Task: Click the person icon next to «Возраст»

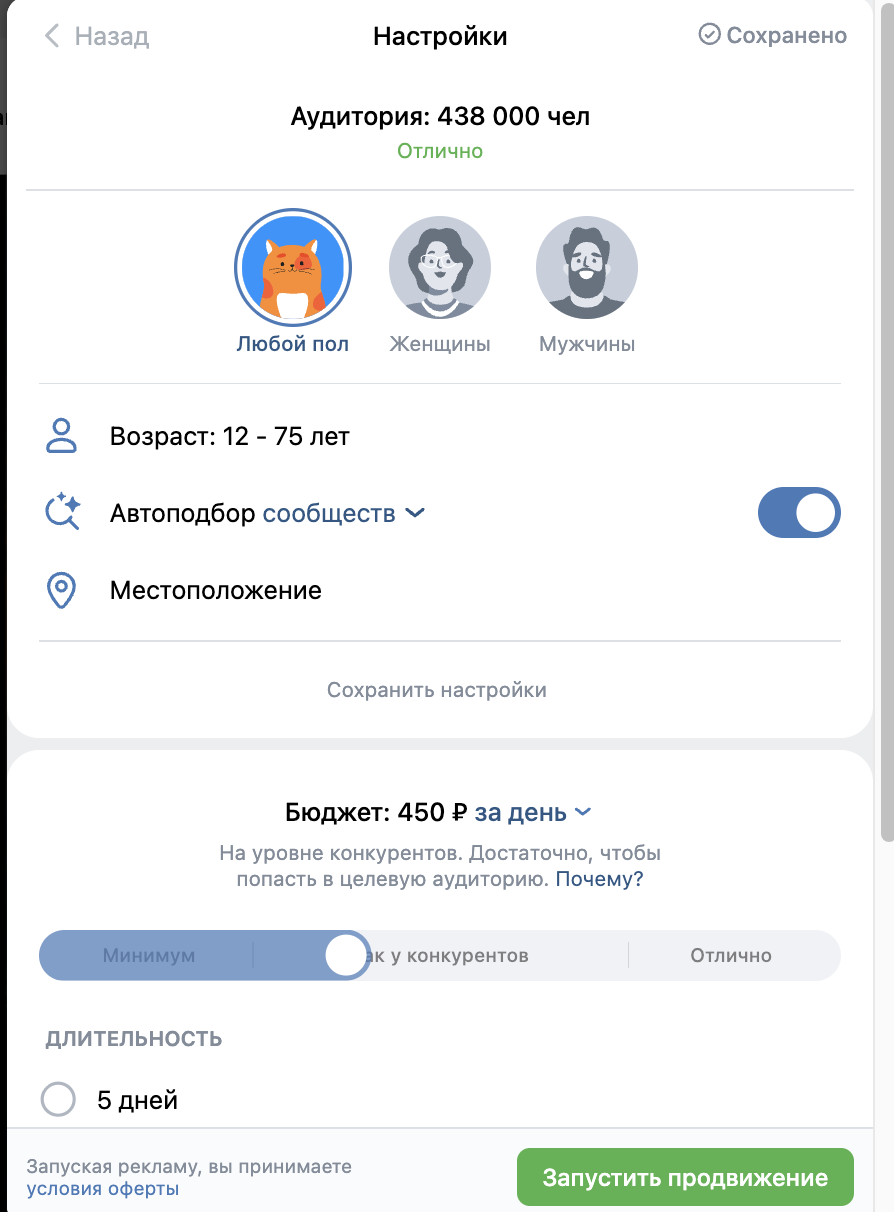Action: (x=63, y=436)
